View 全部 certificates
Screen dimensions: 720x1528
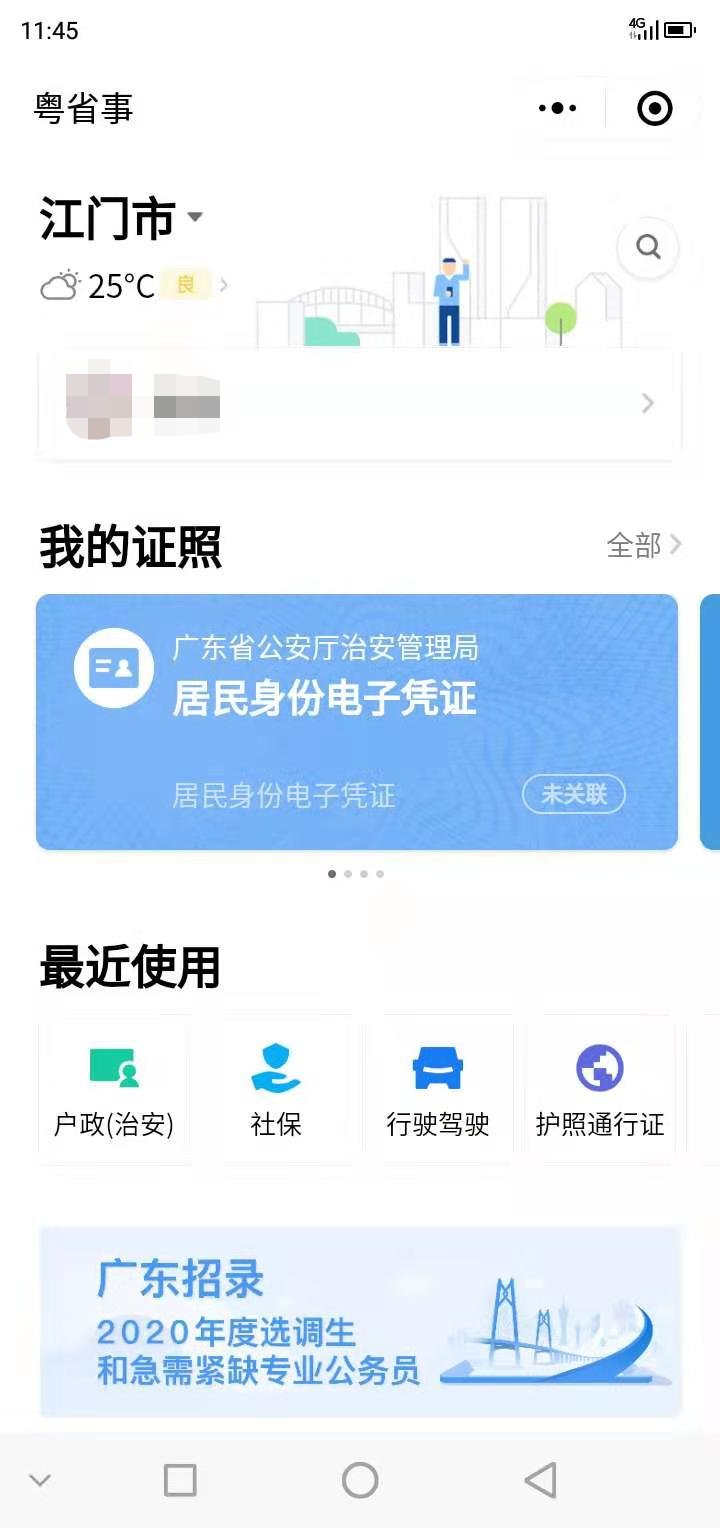[x=644, y=545]
